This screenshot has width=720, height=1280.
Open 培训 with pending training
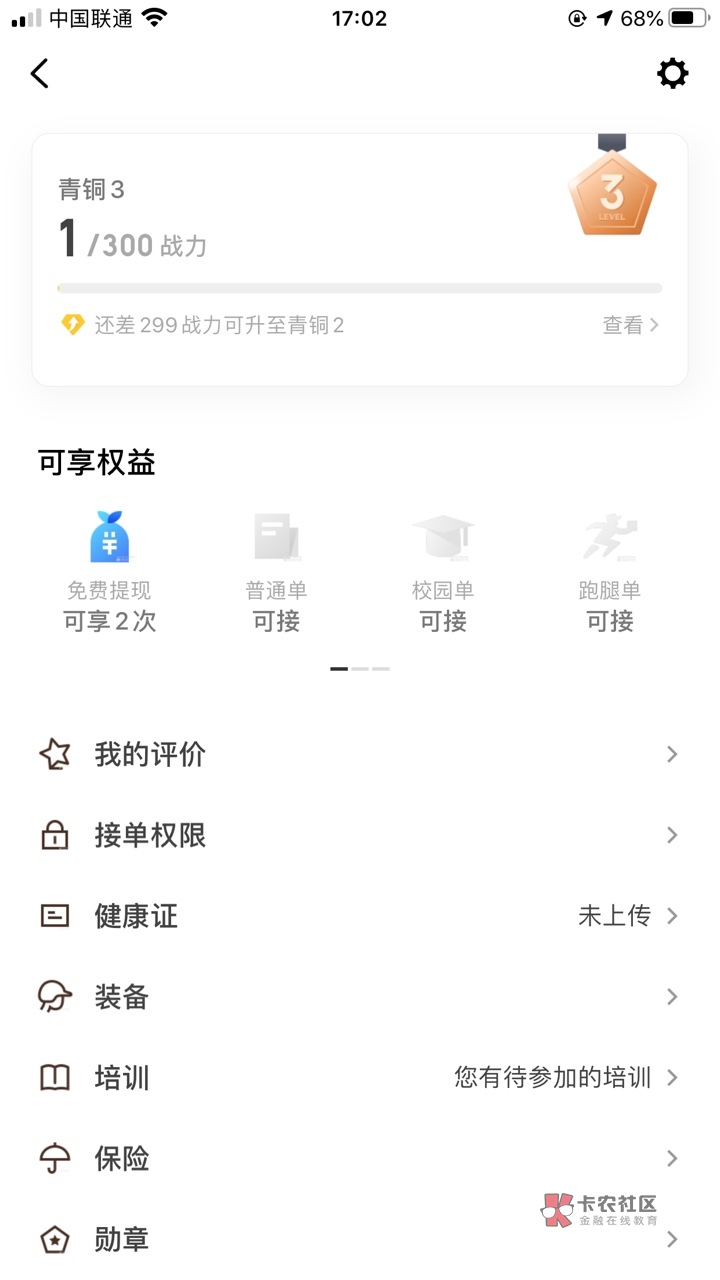(x=358, y=1078)
